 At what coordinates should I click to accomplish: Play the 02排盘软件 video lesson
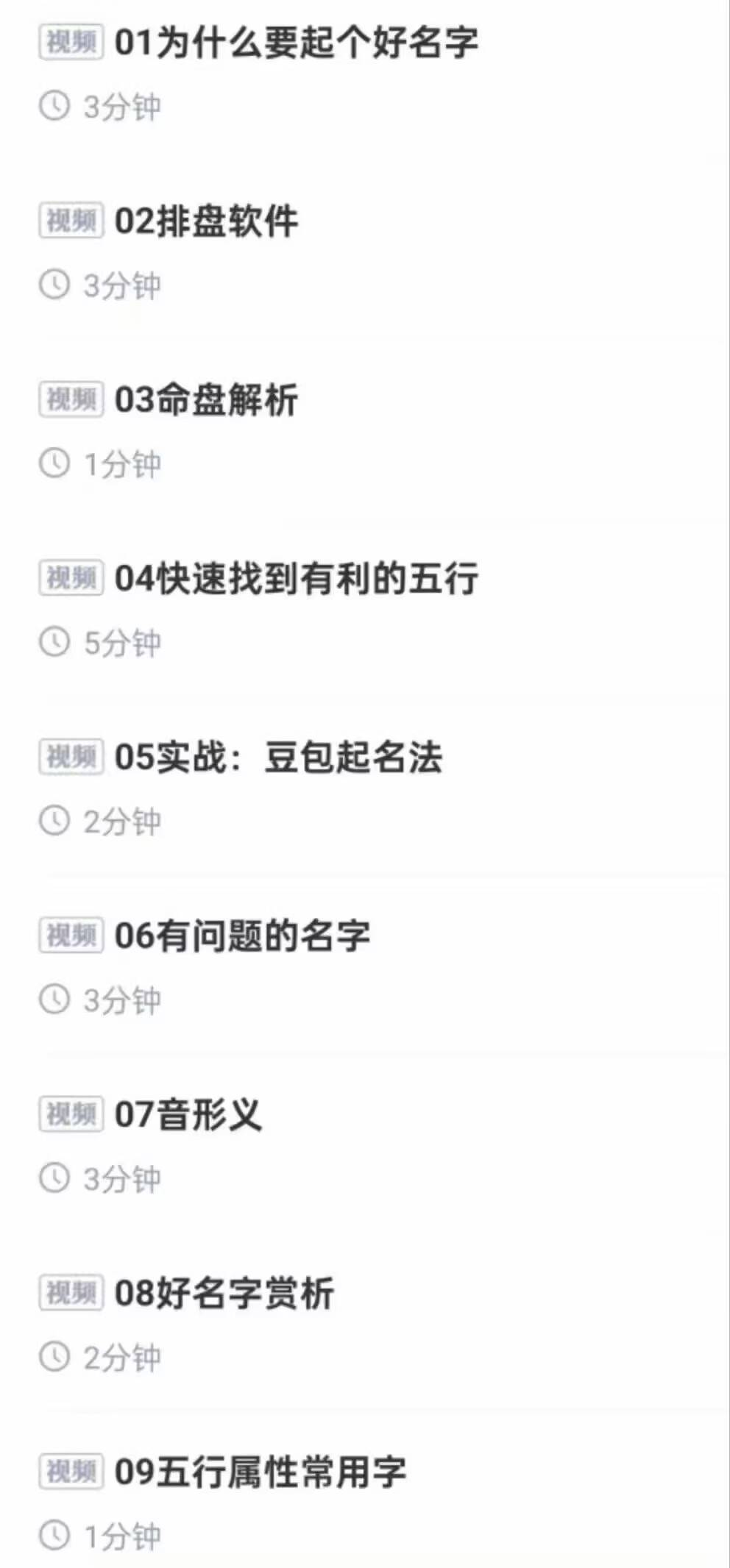click(206, 221)
